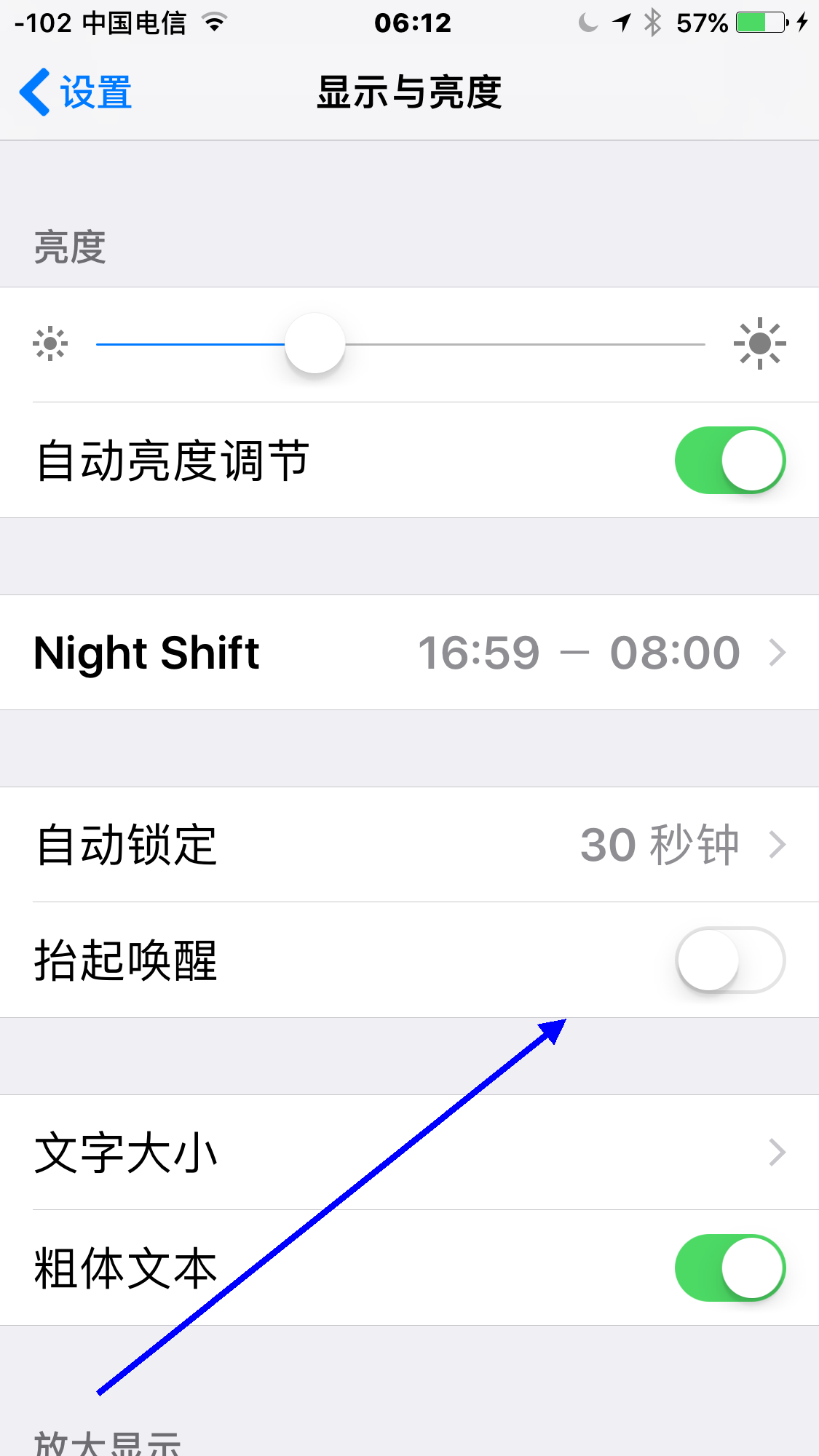Open 自动锁定 auto-lock options
Viewport: 819px width, 1456px height.
[x=409, y=844]
